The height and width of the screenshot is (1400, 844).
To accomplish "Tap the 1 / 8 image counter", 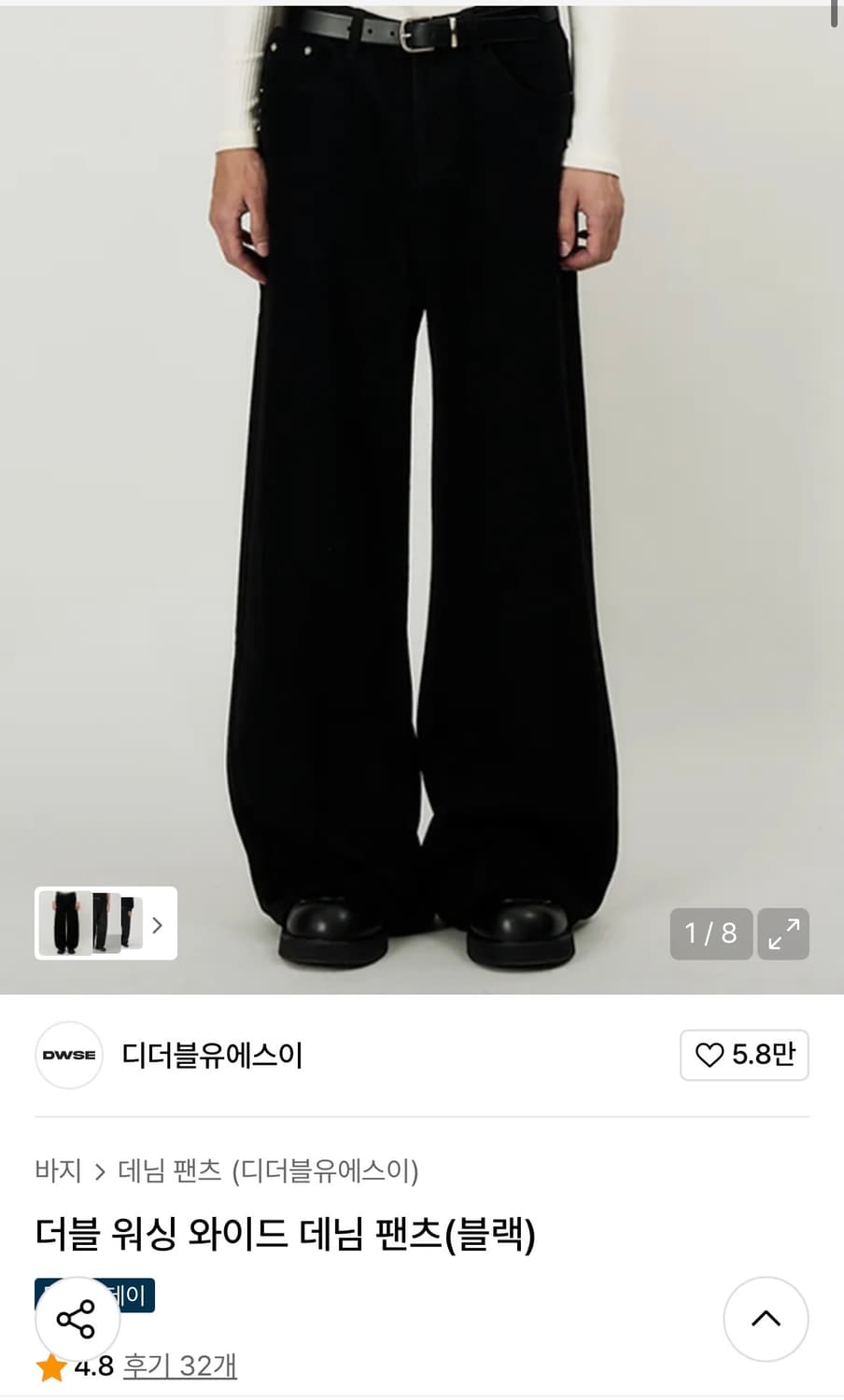I will pyautogui.click(x=710, y=933).
